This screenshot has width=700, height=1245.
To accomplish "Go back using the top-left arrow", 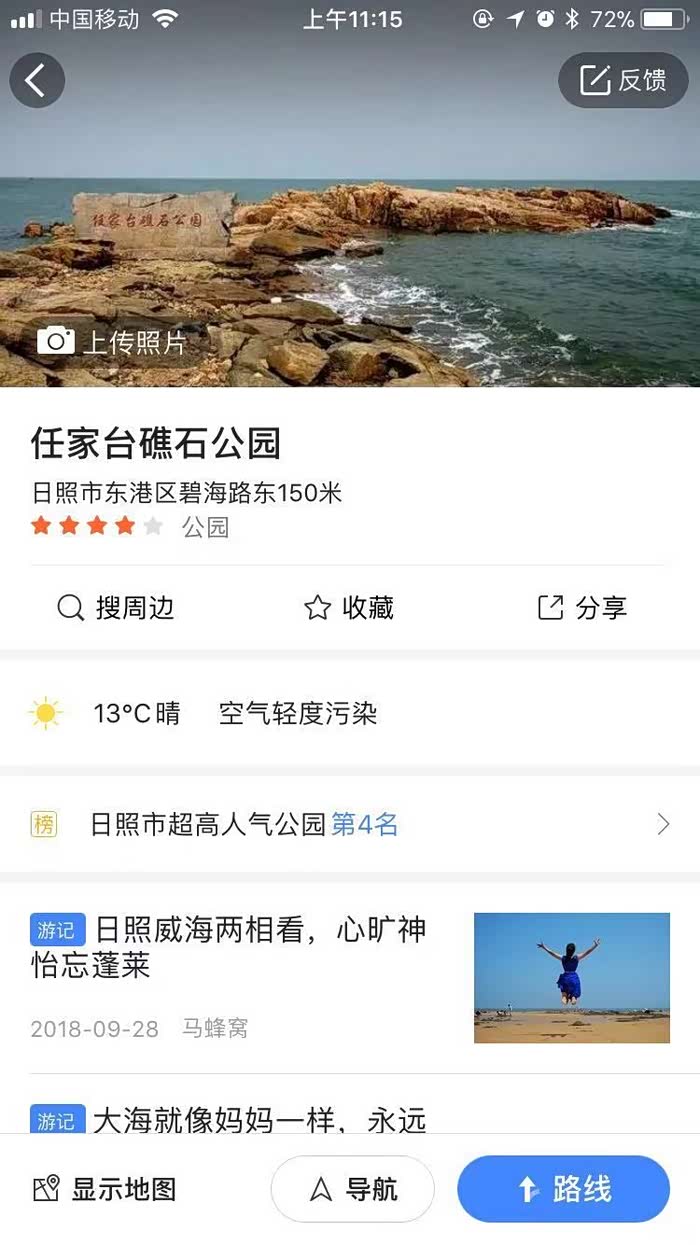I will 37,80.
